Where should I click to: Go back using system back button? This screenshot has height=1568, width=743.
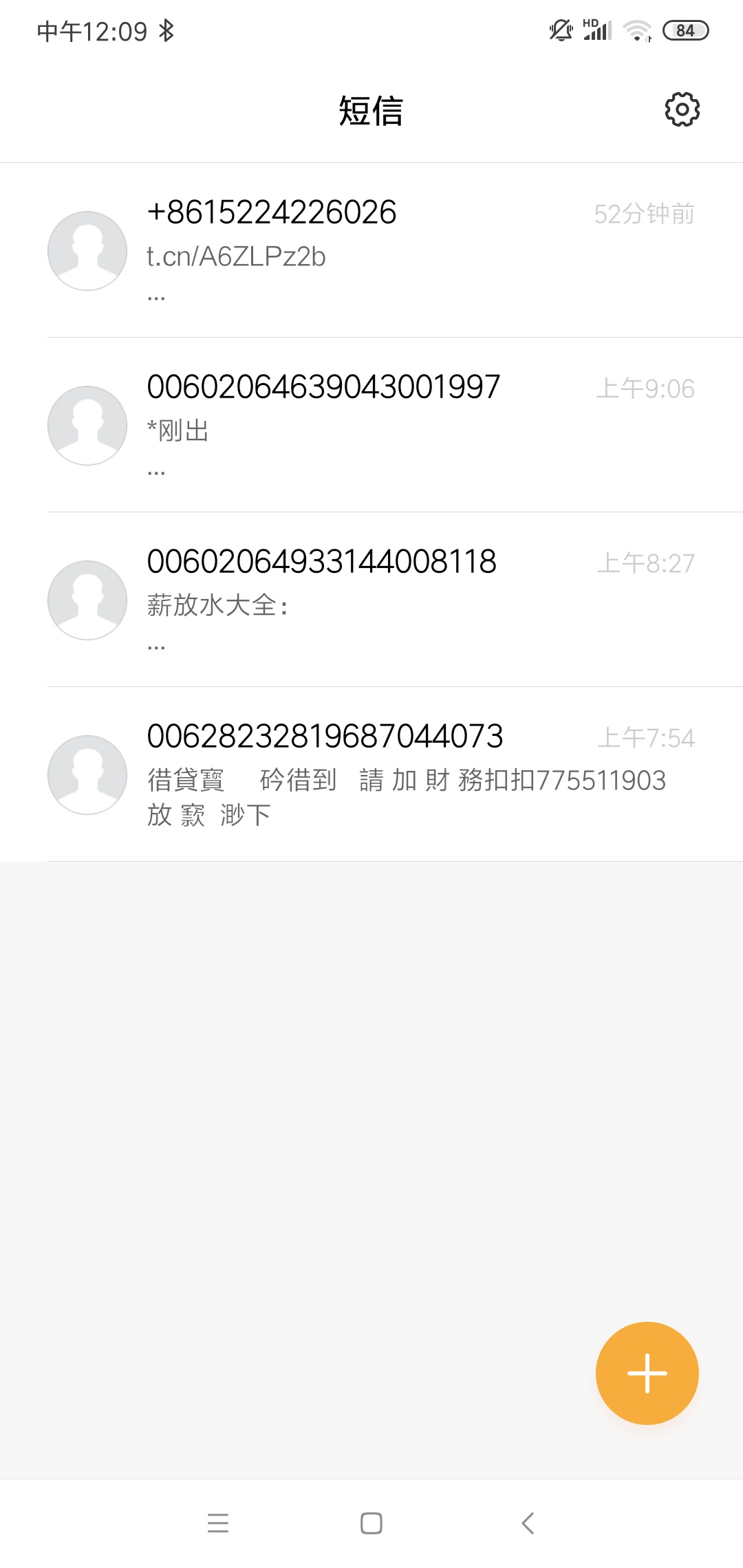tap(528, 1523)
